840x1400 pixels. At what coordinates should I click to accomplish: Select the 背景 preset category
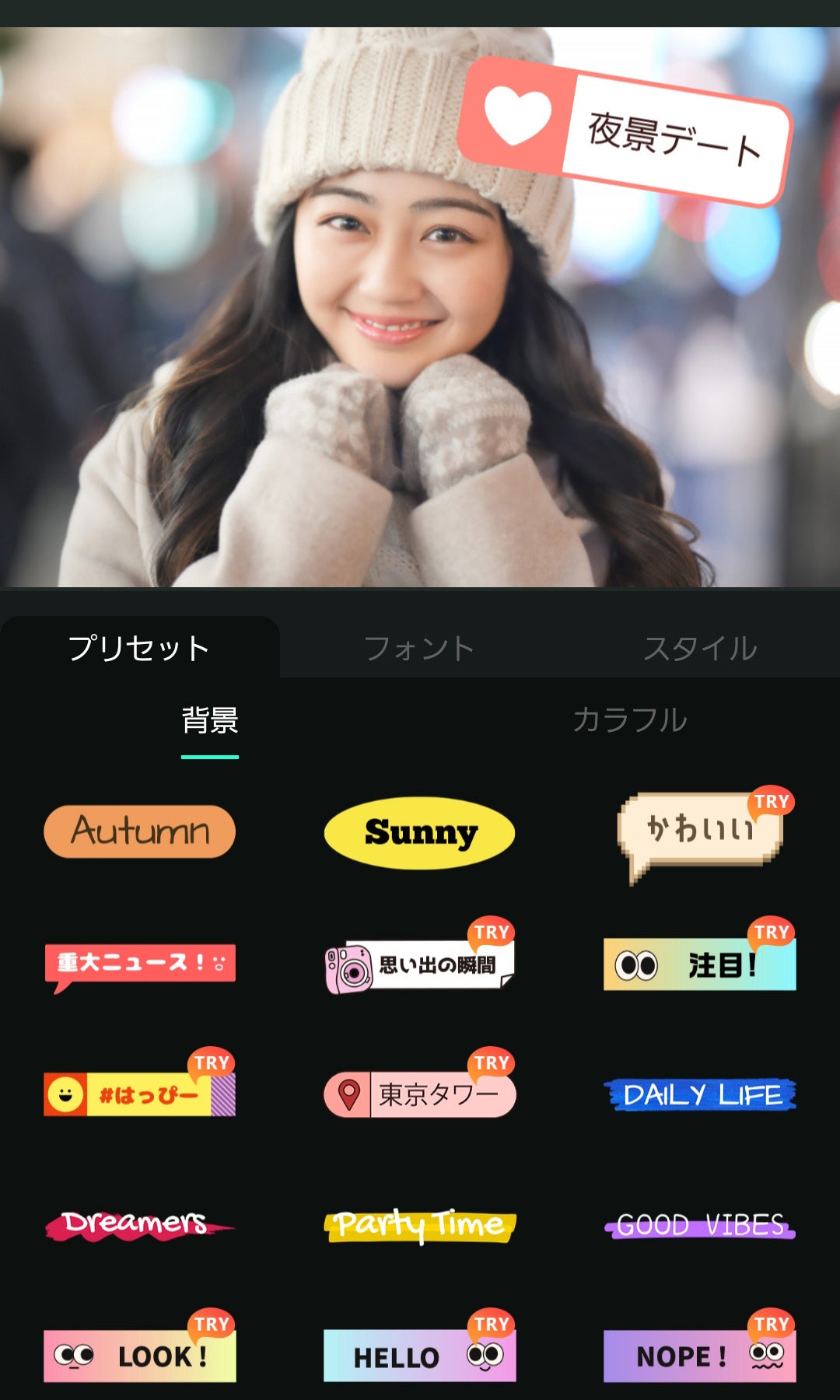pos(210,720)
